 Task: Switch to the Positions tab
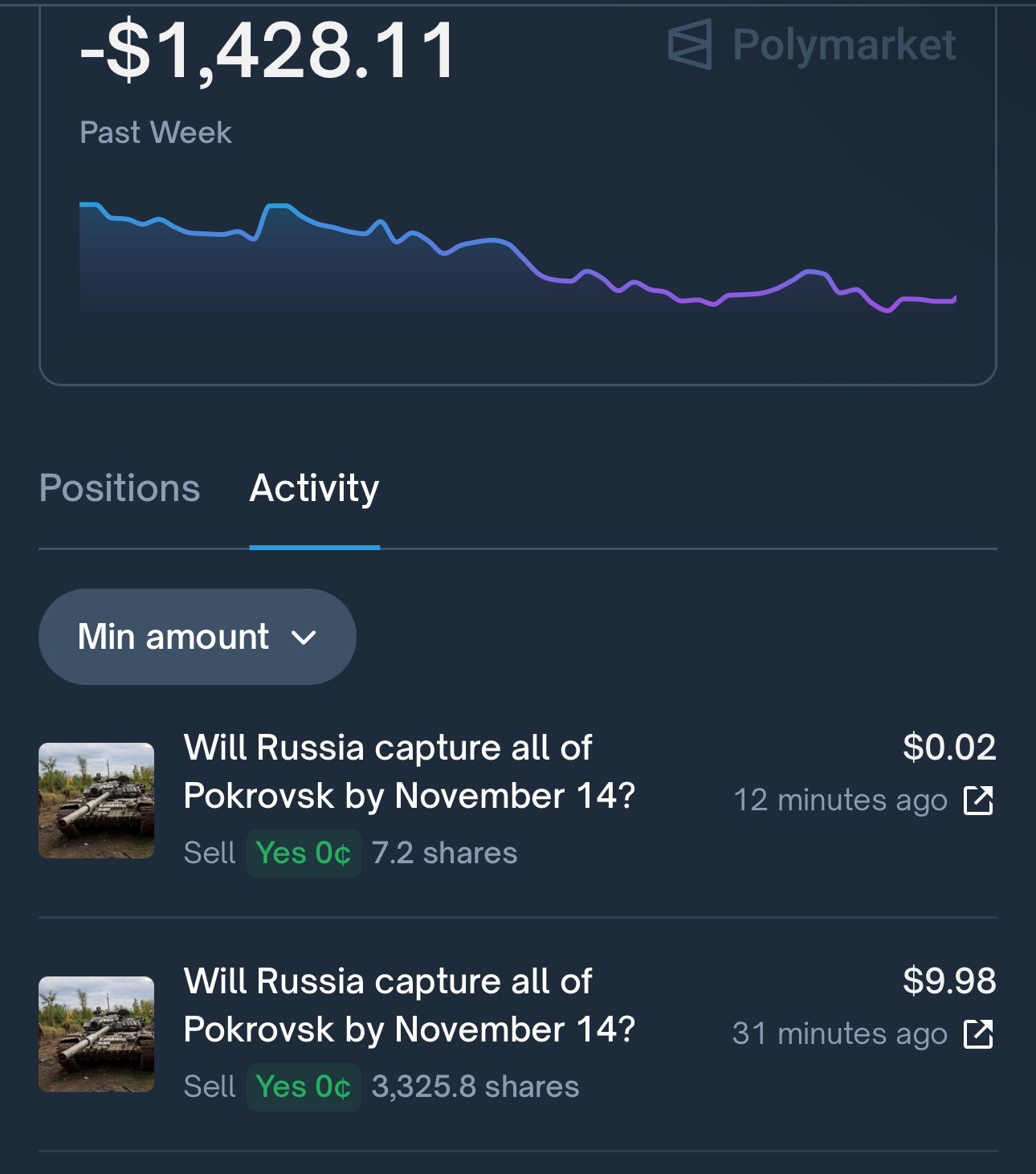coord(120,488)
